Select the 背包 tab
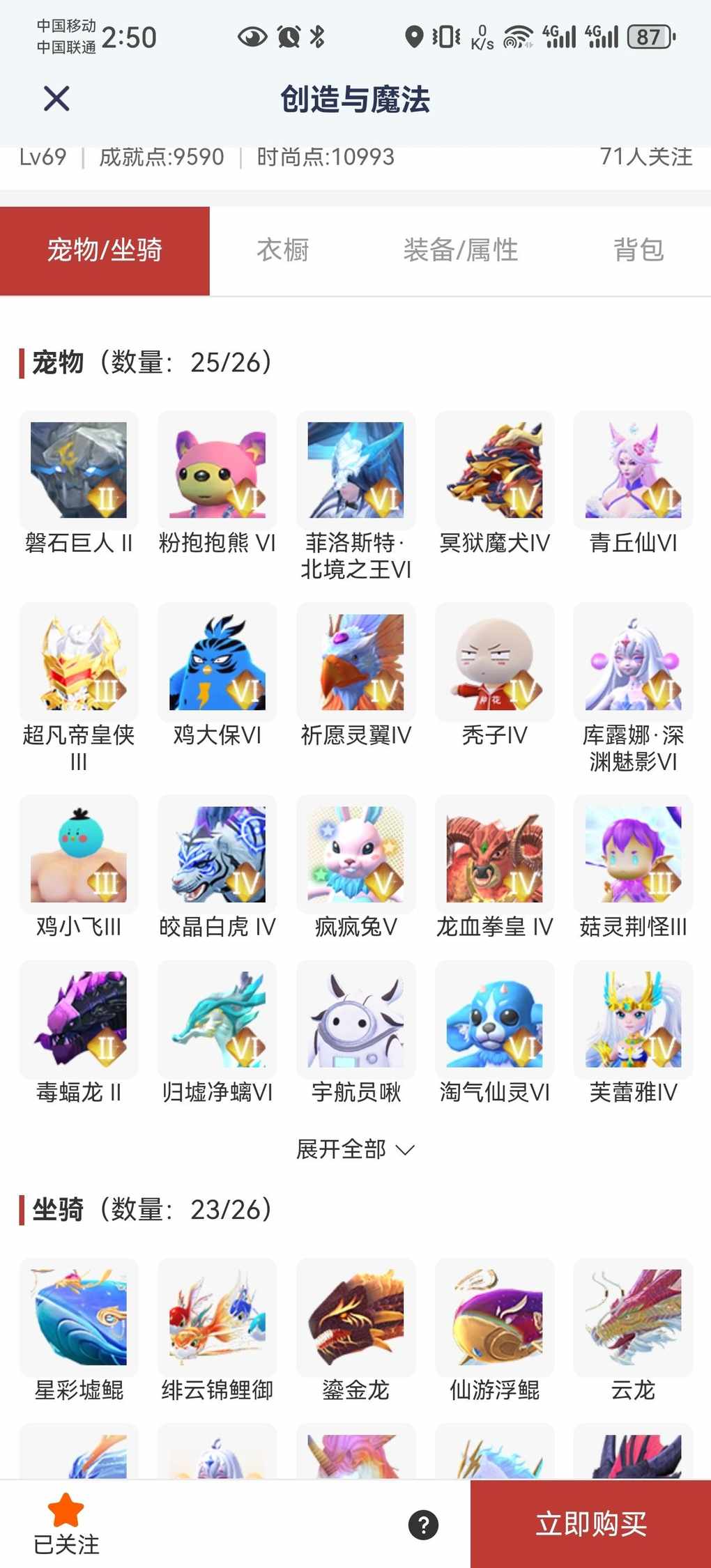This screenshot has height=1568, width=711. (x=638, y=250)
